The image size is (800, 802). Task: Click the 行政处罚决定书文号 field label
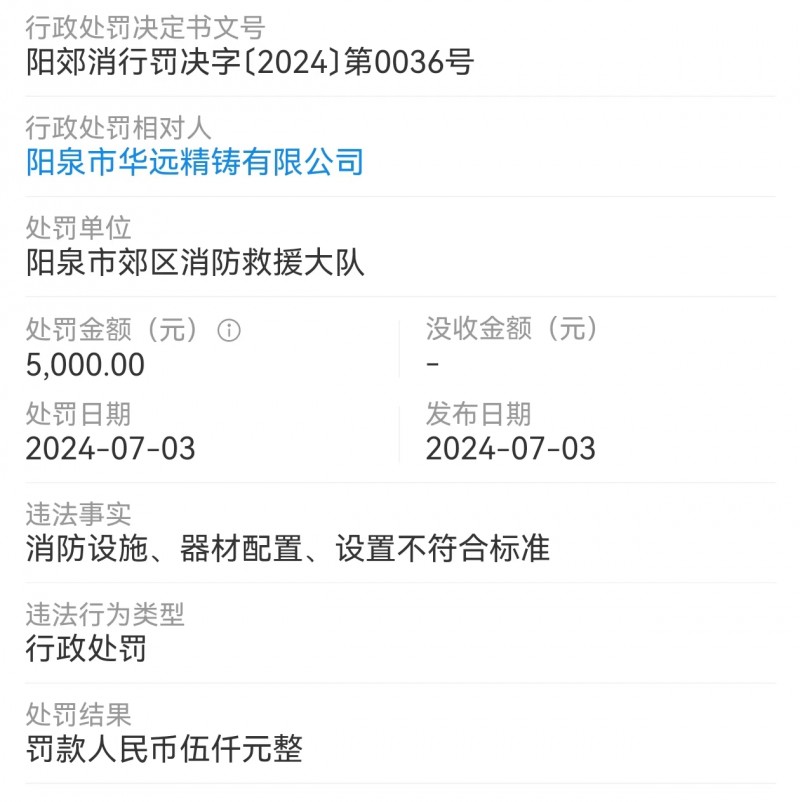pos(143,28)
